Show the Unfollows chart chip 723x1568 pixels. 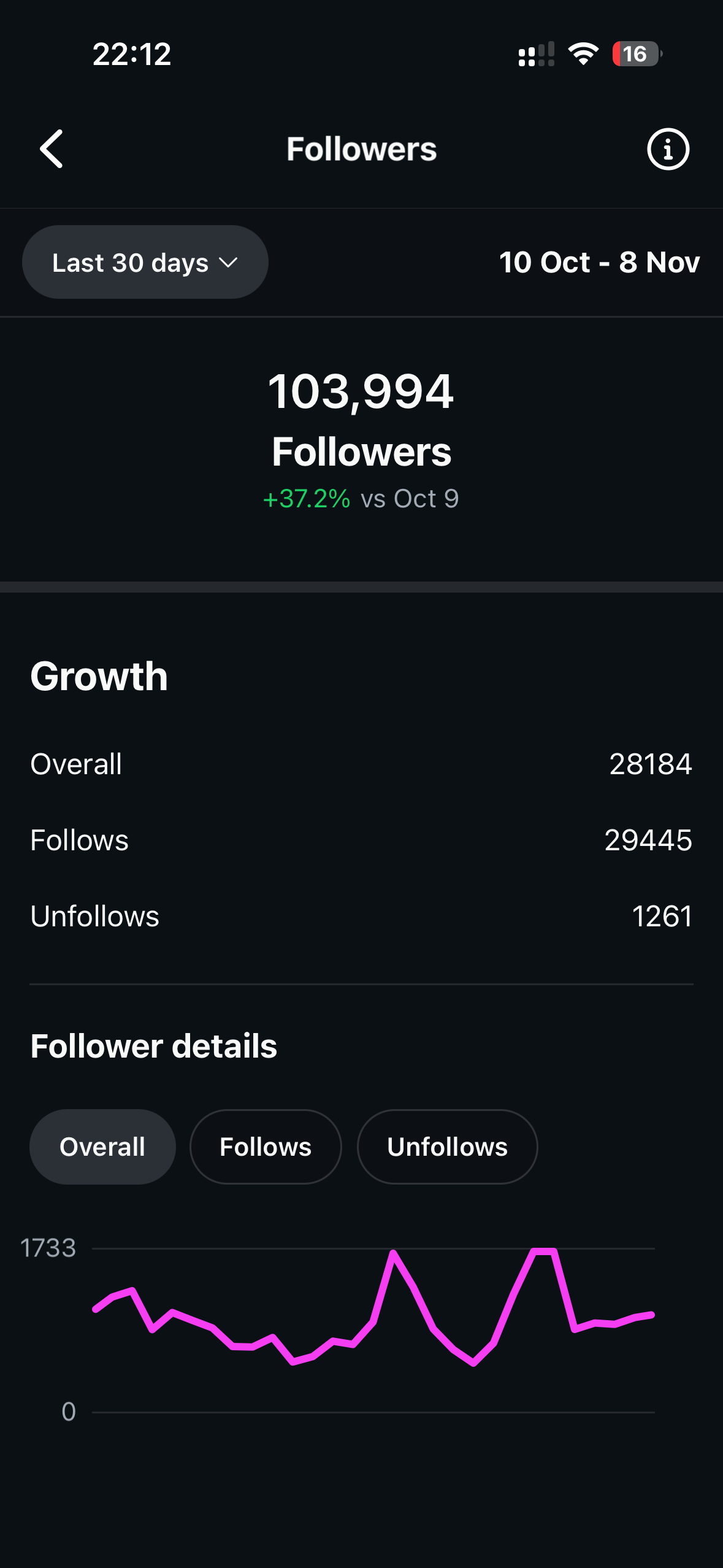pos(447,1147)
